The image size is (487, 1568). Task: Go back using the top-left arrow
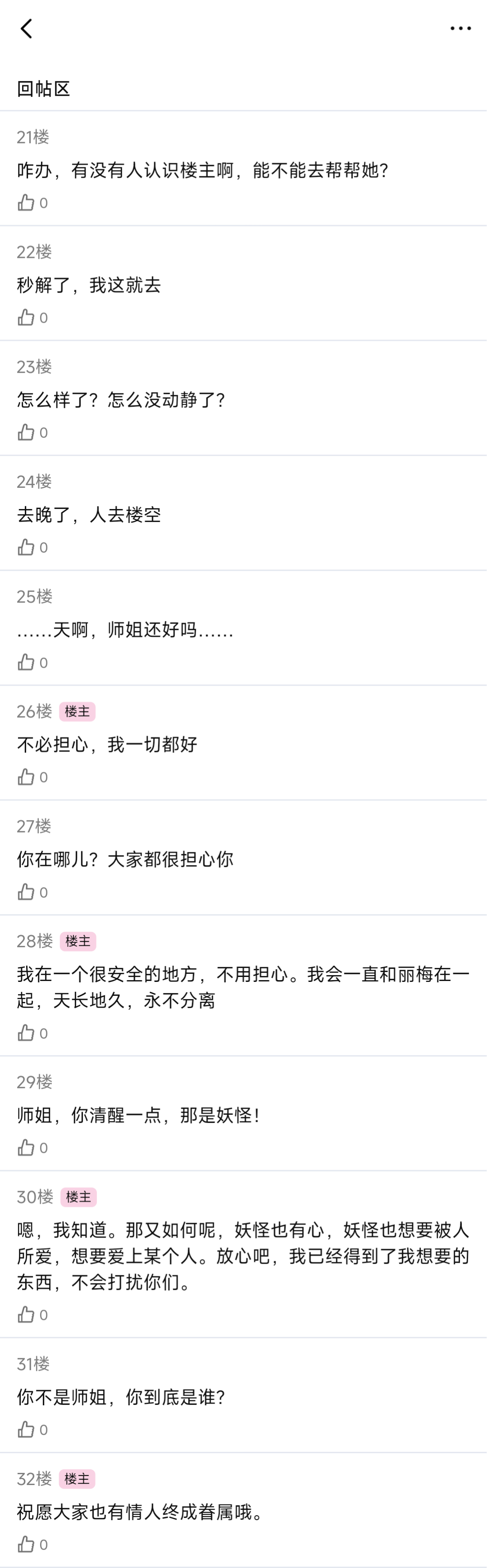(26, 28)
